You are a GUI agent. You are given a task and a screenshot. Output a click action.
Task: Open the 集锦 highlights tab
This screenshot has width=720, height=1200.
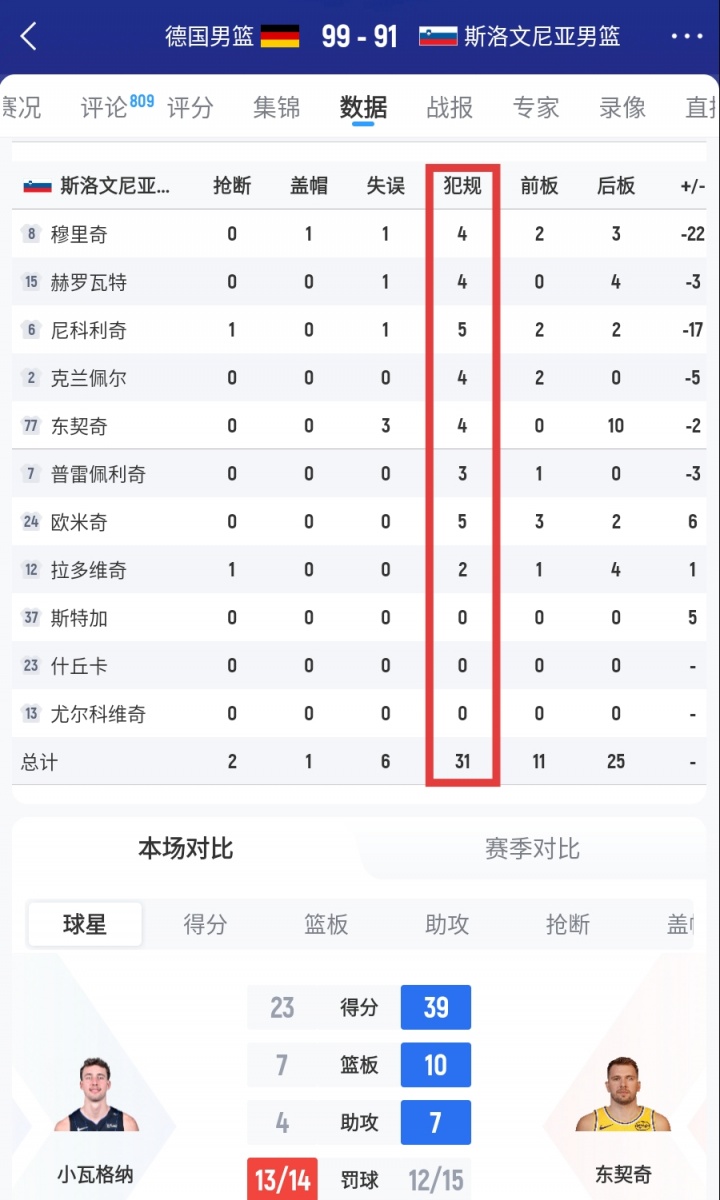tap(277, 107)
